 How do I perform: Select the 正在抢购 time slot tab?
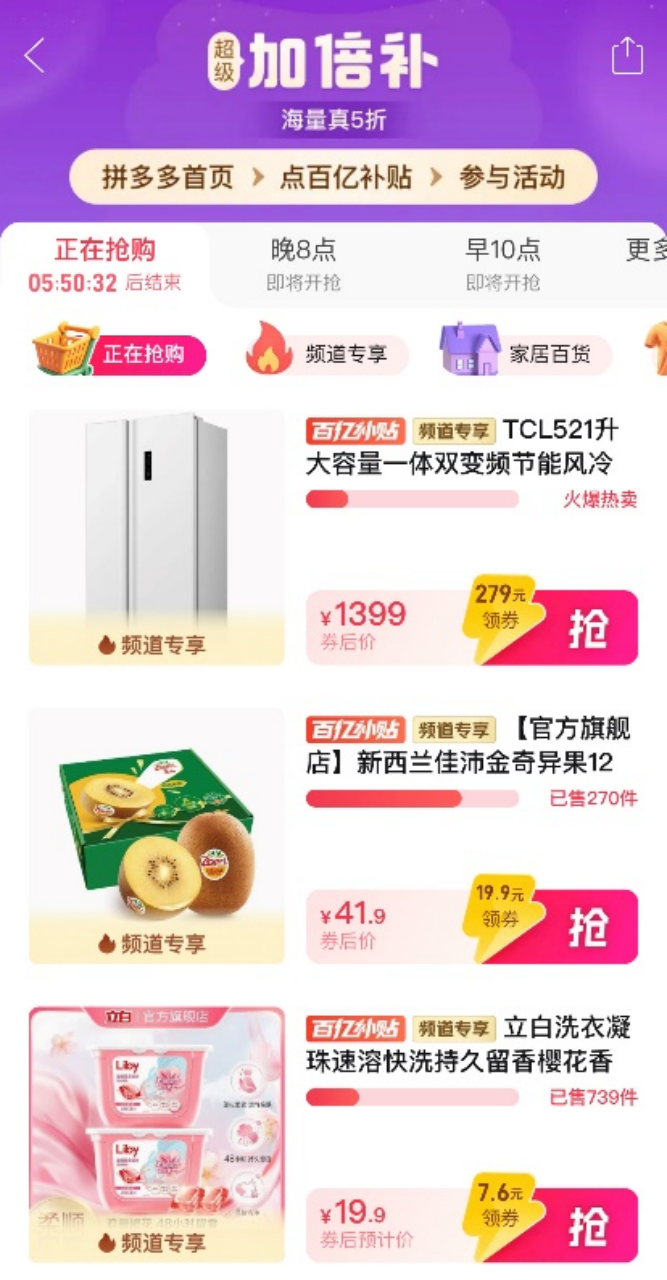pyautogui.click(x=104, y=264)
